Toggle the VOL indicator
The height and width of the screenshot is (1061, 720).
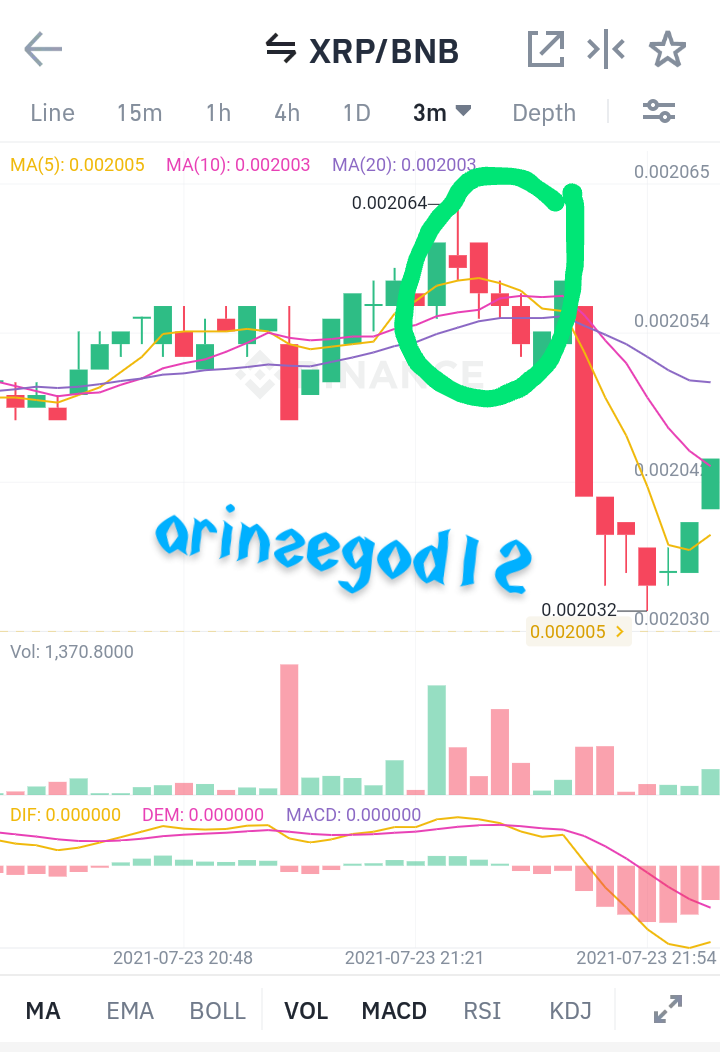pos(306,1011)
